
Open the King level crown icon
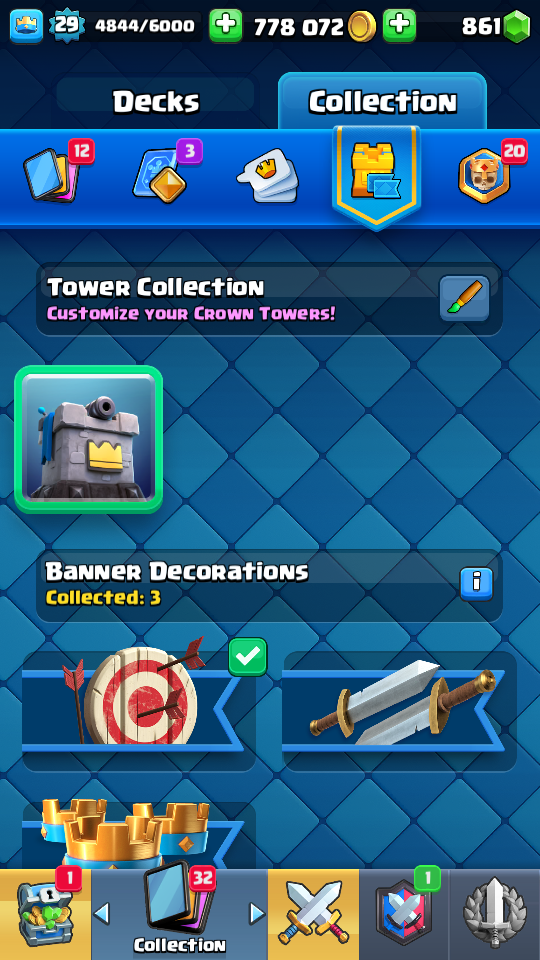pyautogui.click(x=26, y=26)
